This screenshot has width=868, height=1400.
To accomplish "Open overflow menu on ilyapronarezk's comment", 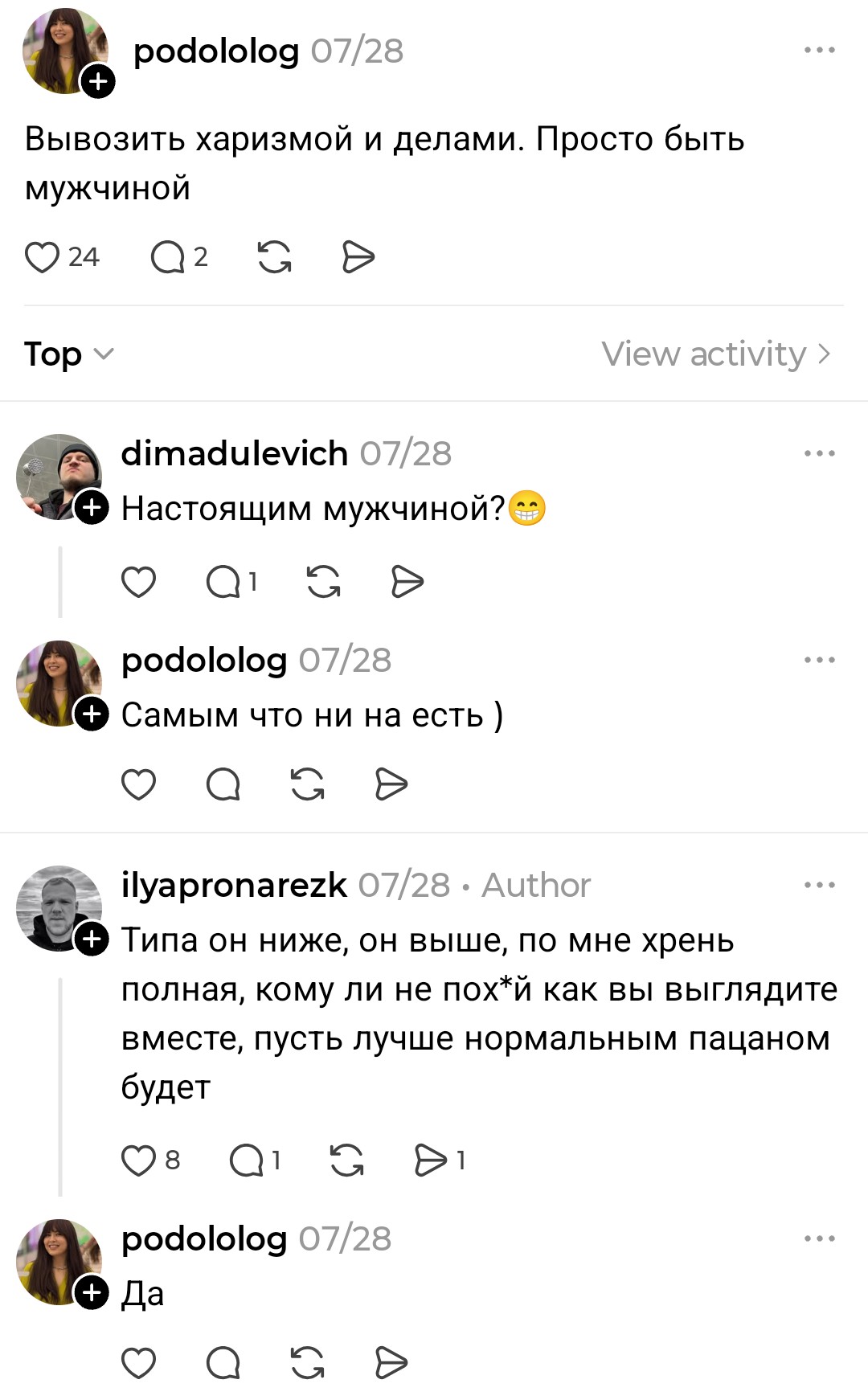I will point(819,885).
